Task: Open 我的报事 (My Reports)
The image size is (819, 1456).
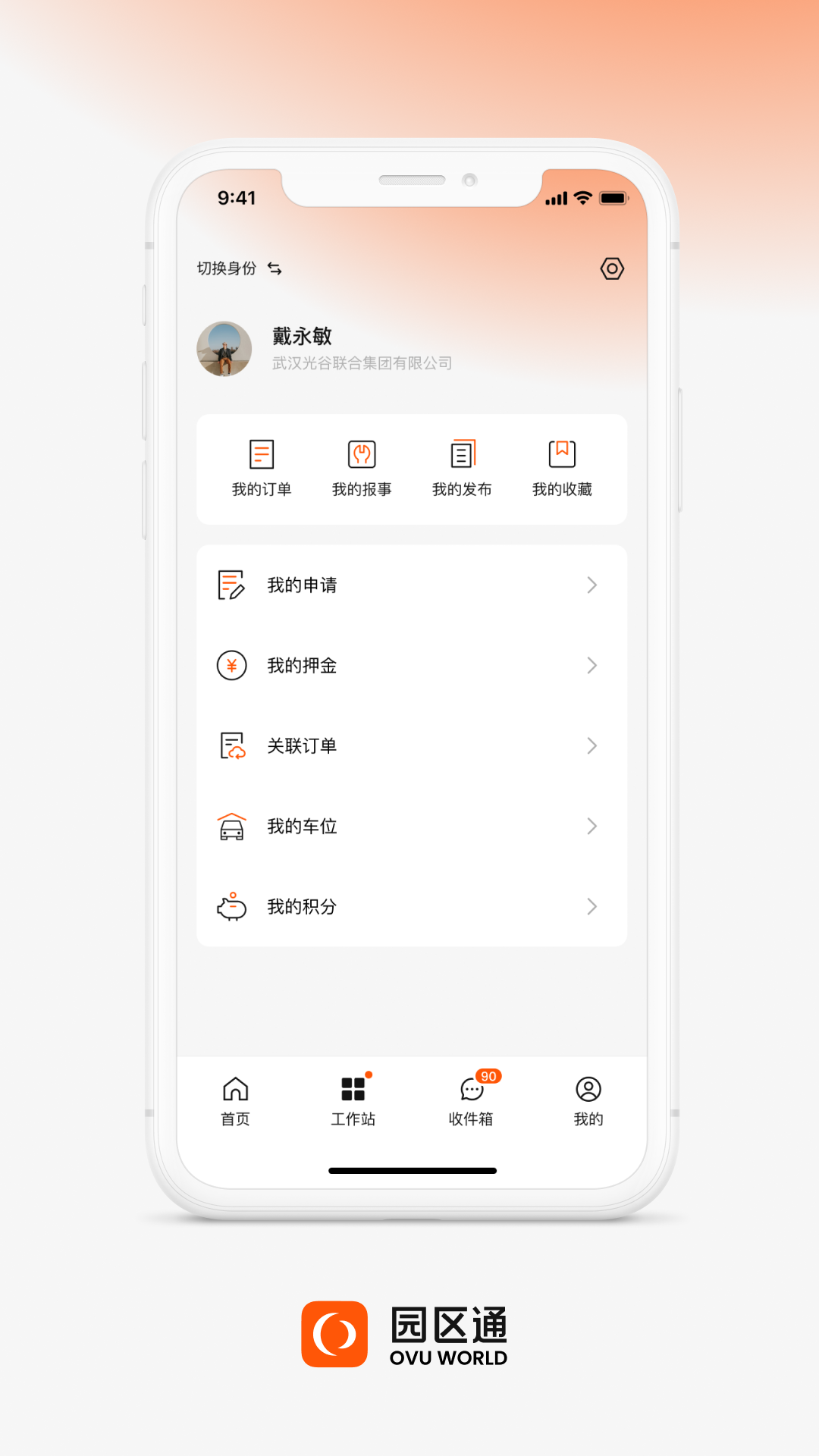Action: pyautogui.click(x=362, y=469)
